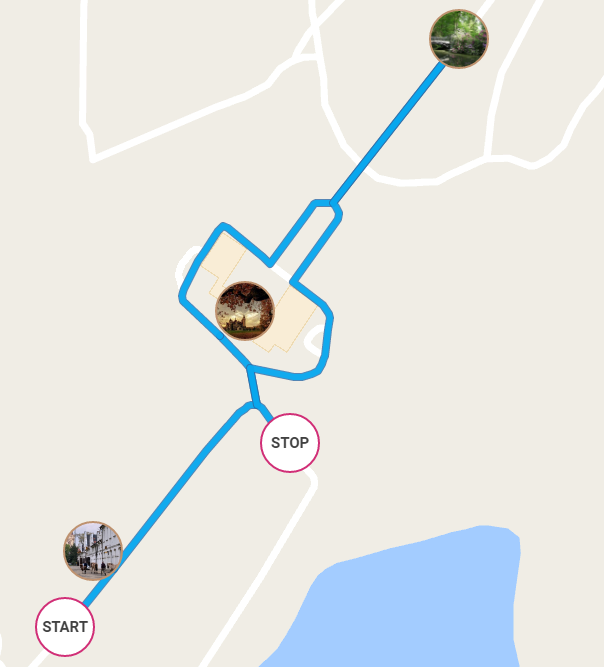Open the street building photo near START
Screen dimensions: 604x667
coord(94,550)
